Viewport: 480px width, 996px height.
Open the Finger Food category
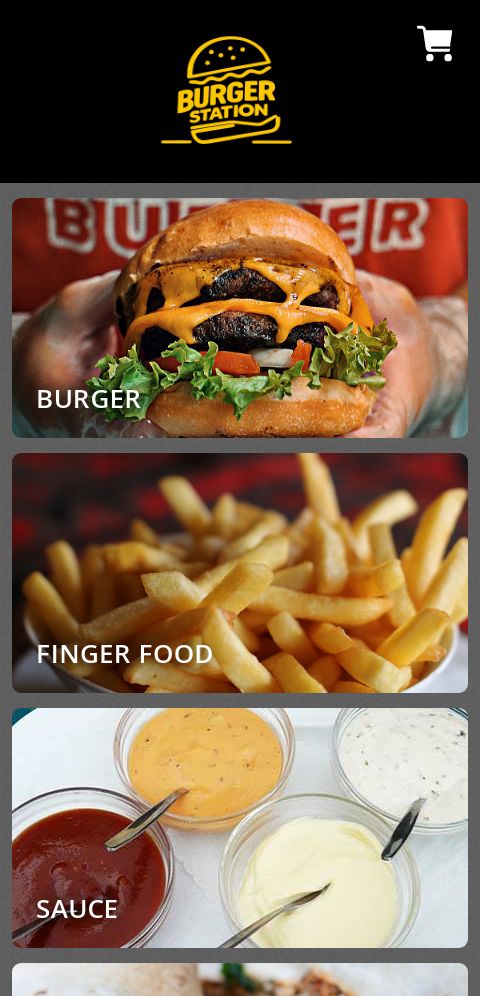(x=240, y=573)
